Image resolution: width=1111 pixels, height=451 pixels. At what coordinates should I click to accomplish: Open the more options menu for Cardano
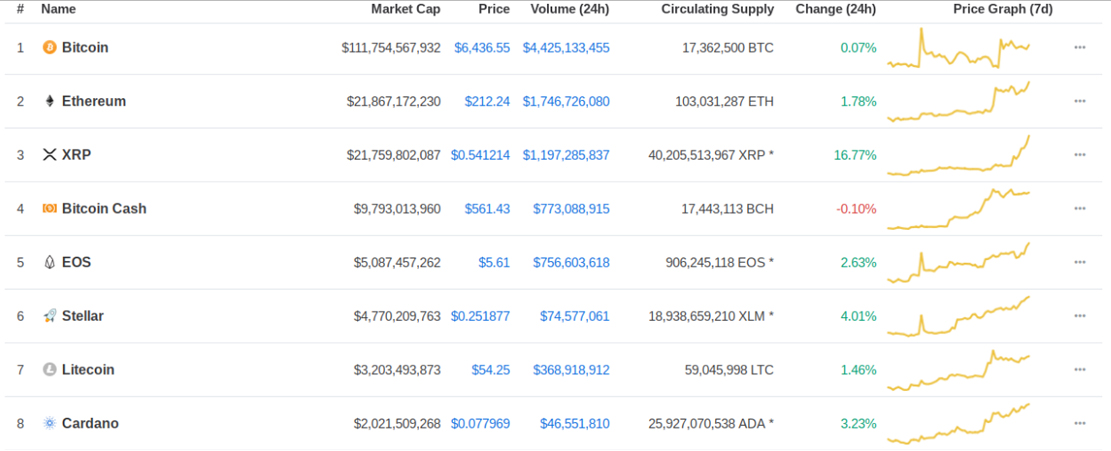coord(1080,424)
